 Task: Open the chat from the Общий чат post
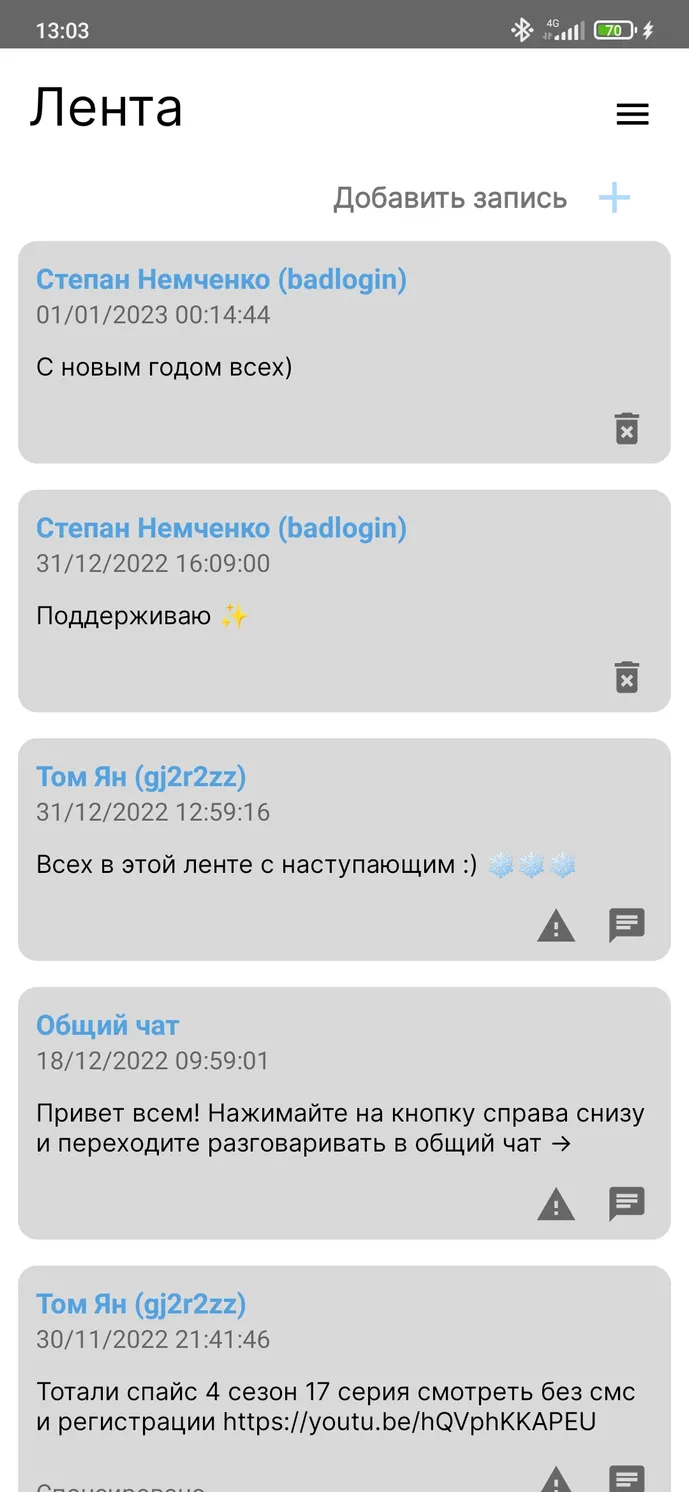point(627,1204)
